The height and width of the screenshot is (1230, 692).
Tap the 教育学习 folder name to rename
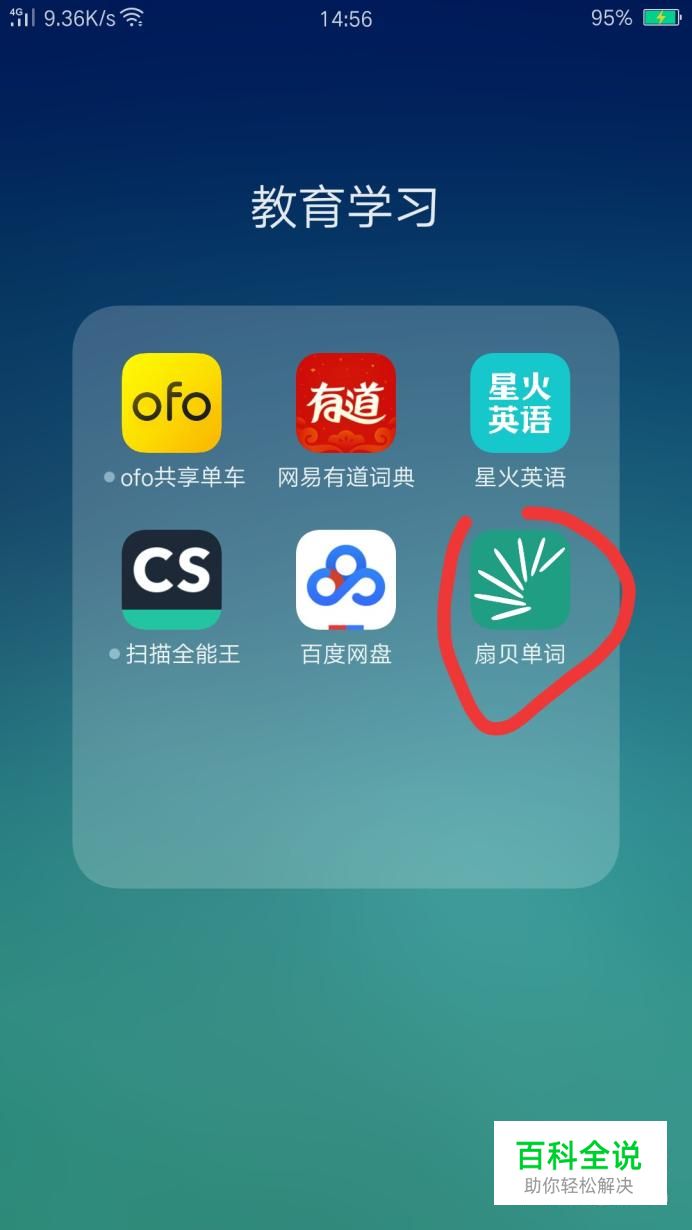pos(345,207)
